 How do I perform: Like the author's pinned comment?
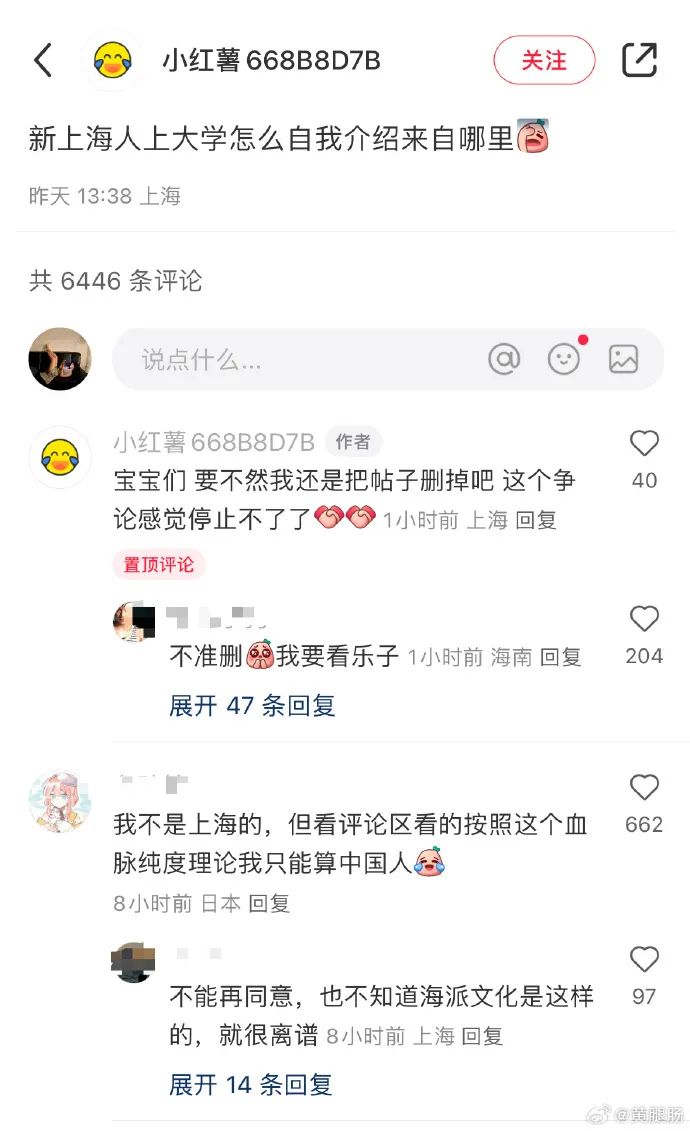click(x=644, y=444)
